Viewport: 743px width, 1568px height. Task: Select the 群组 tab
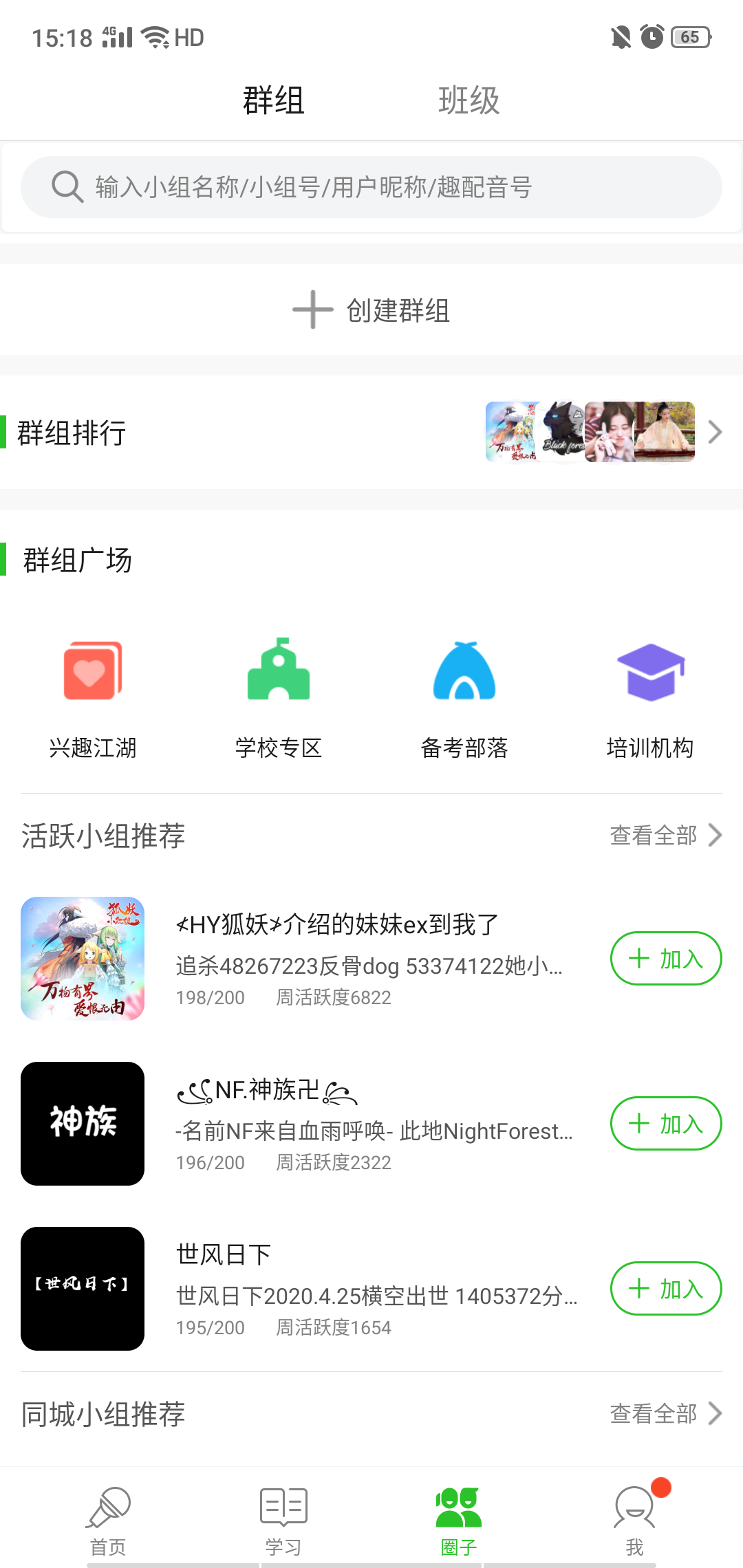[x=272, y=100]
